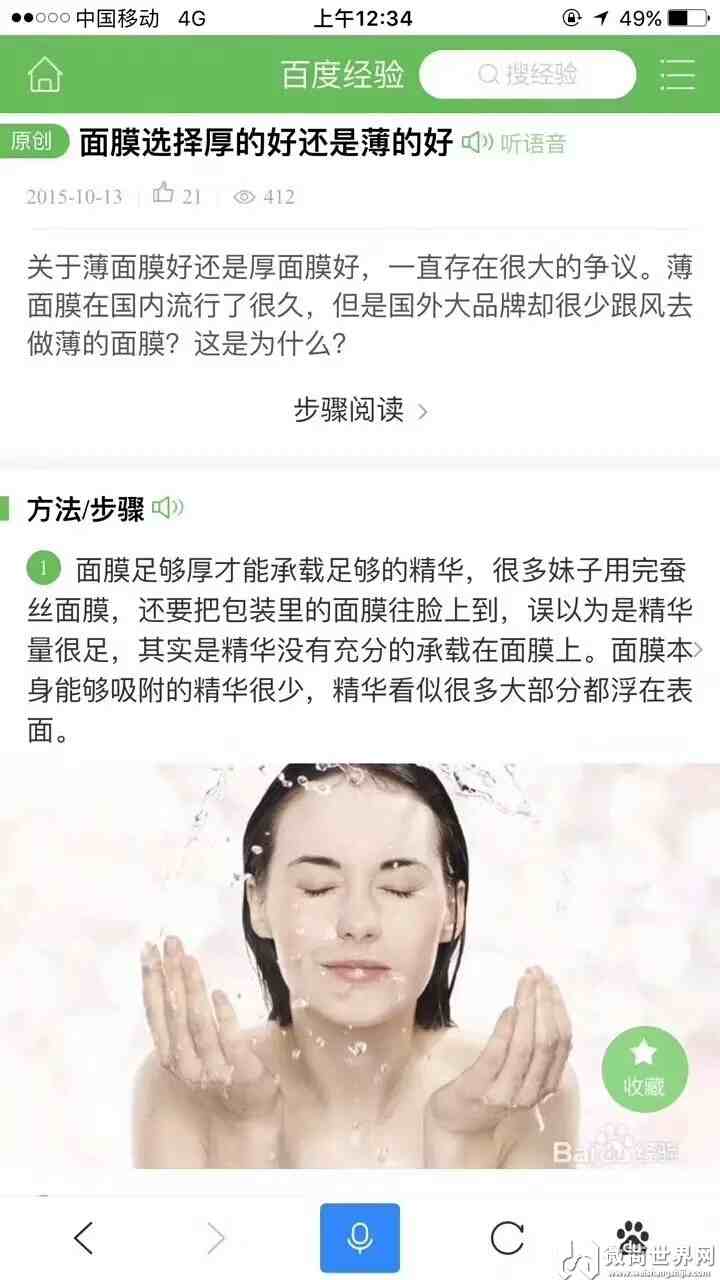Go to the Baidu Jingyan home icon
Screen dimensions: 720x1280
[x=44, y=75]
